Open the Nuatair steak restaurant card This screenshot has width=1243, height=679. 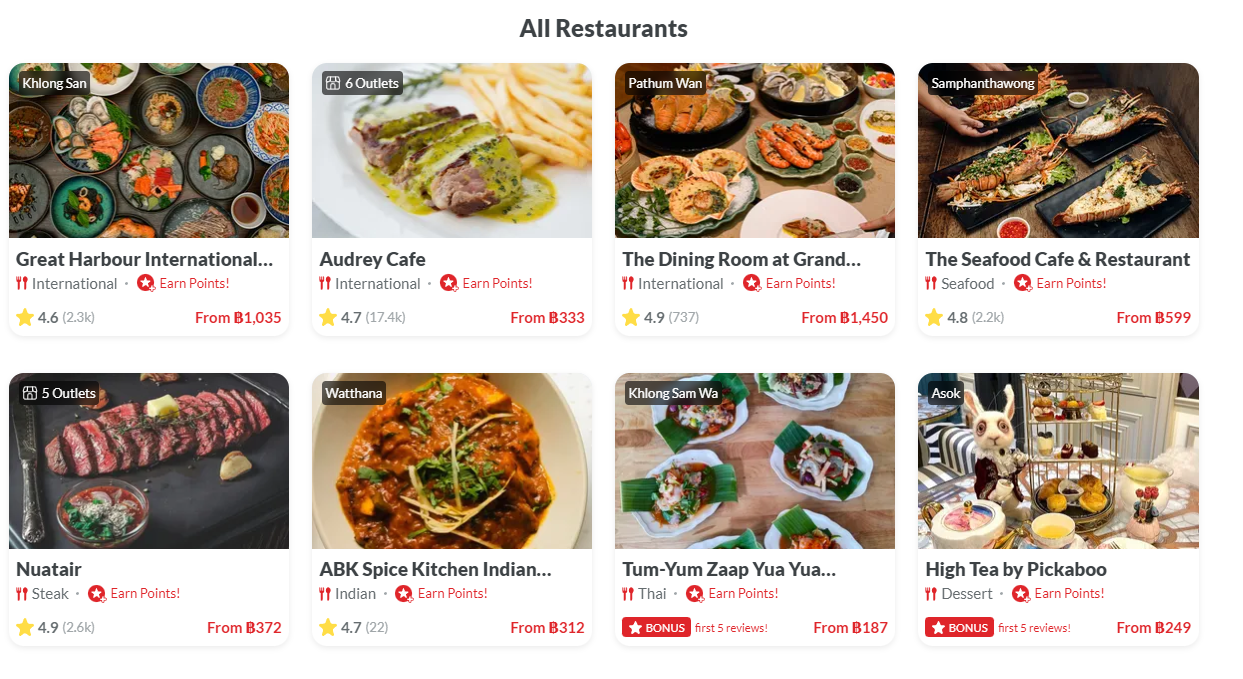coord(148,508)
